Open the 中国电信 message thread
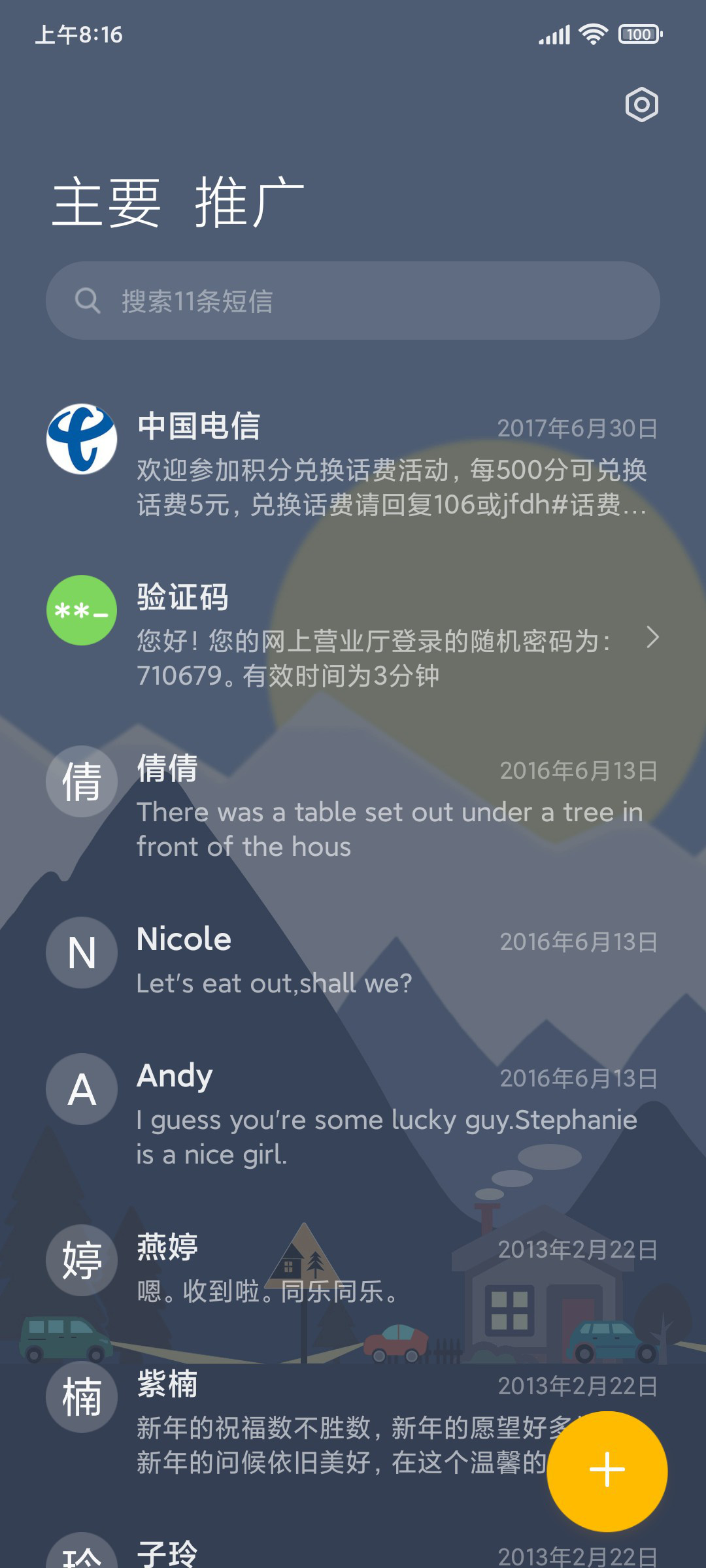706x1568 pixels. [x=353, y=462]
